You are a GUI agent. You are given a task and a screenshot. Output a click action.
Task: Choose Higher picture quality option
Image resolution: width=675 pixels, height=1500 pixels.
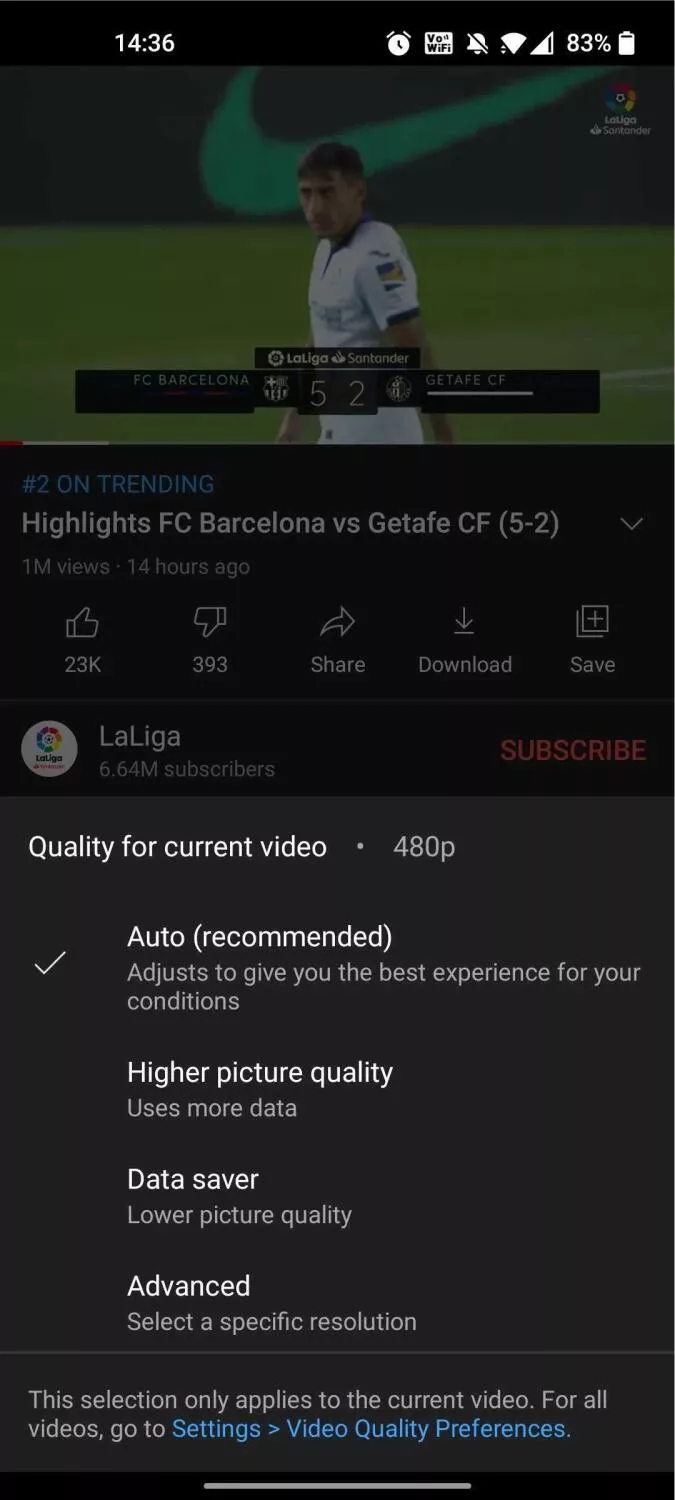coord(337,1088)
